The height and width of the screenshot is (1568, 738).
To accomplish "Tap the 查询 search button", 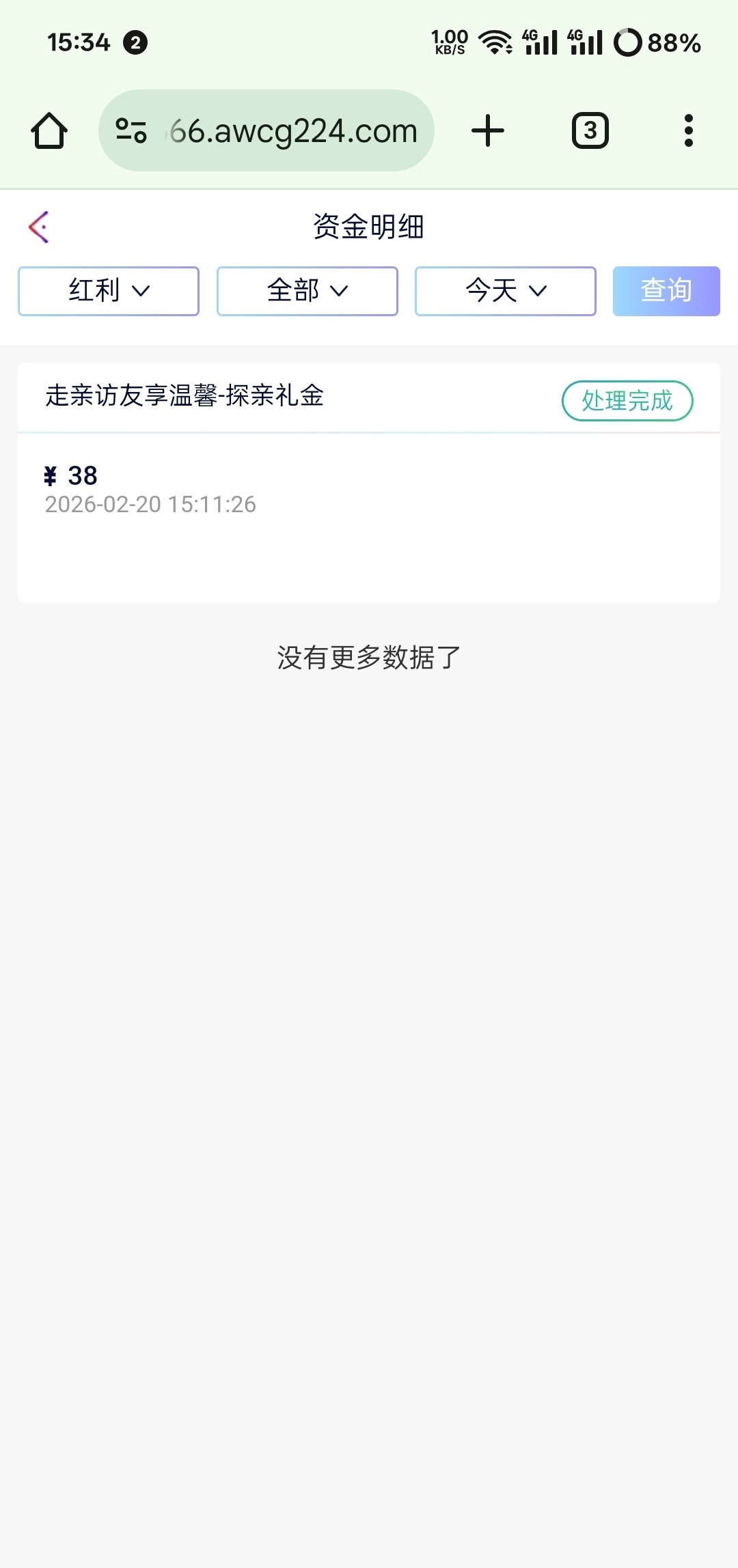I will click(x=666, y=291).
